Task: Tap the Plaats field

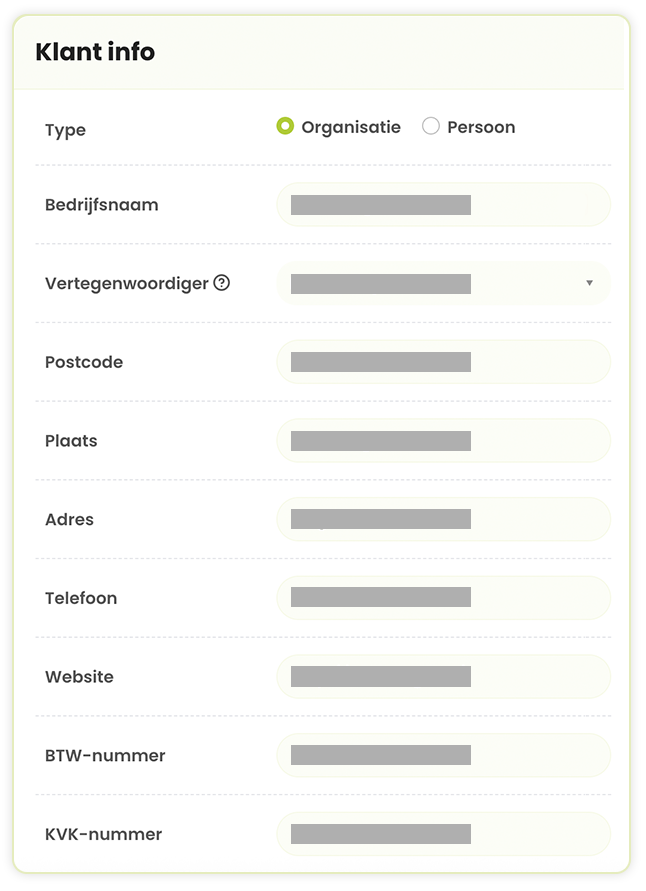Action: coord(443,441)
